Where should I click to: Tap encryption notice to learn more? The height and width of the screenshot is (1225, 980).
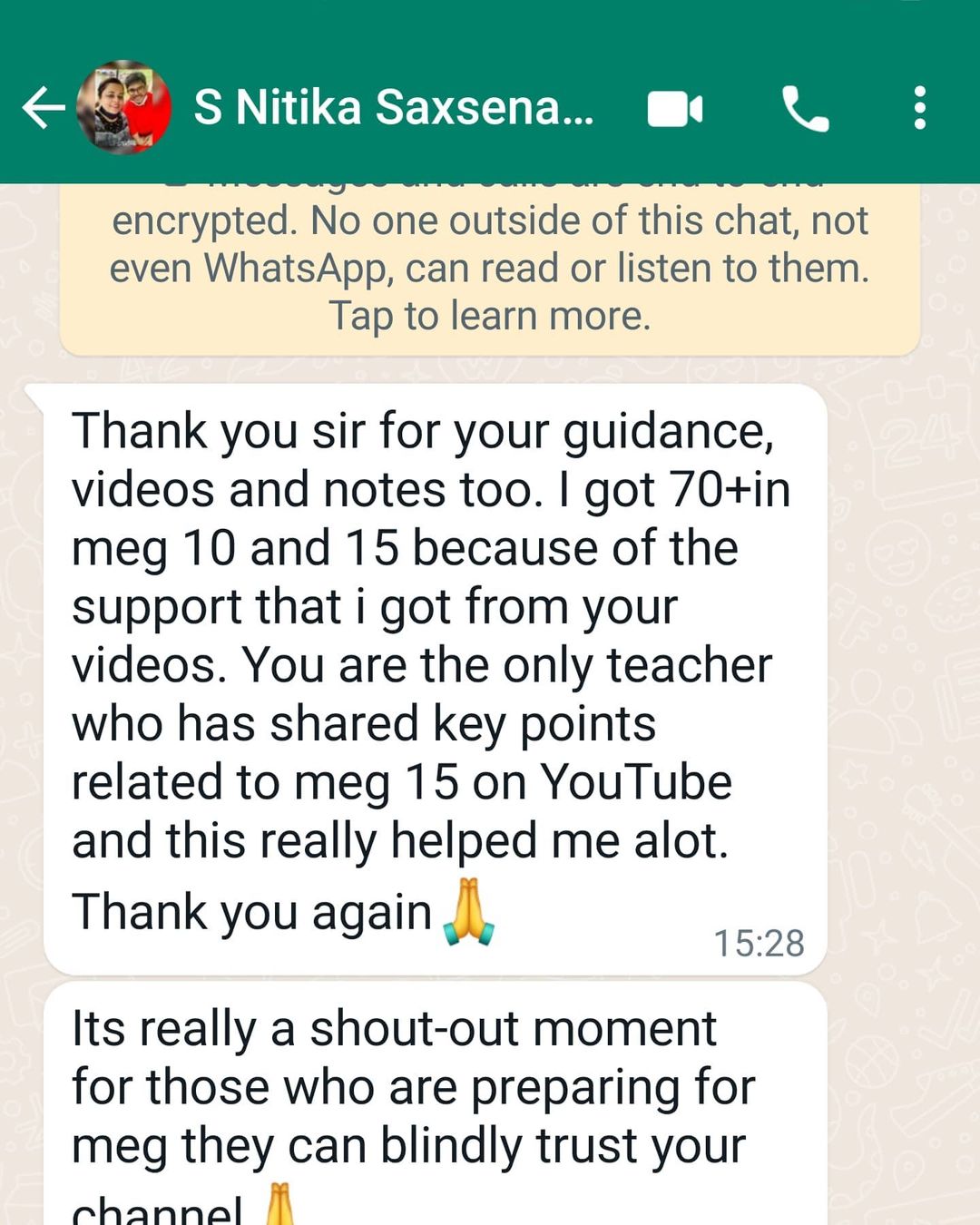tap(490, 269)
